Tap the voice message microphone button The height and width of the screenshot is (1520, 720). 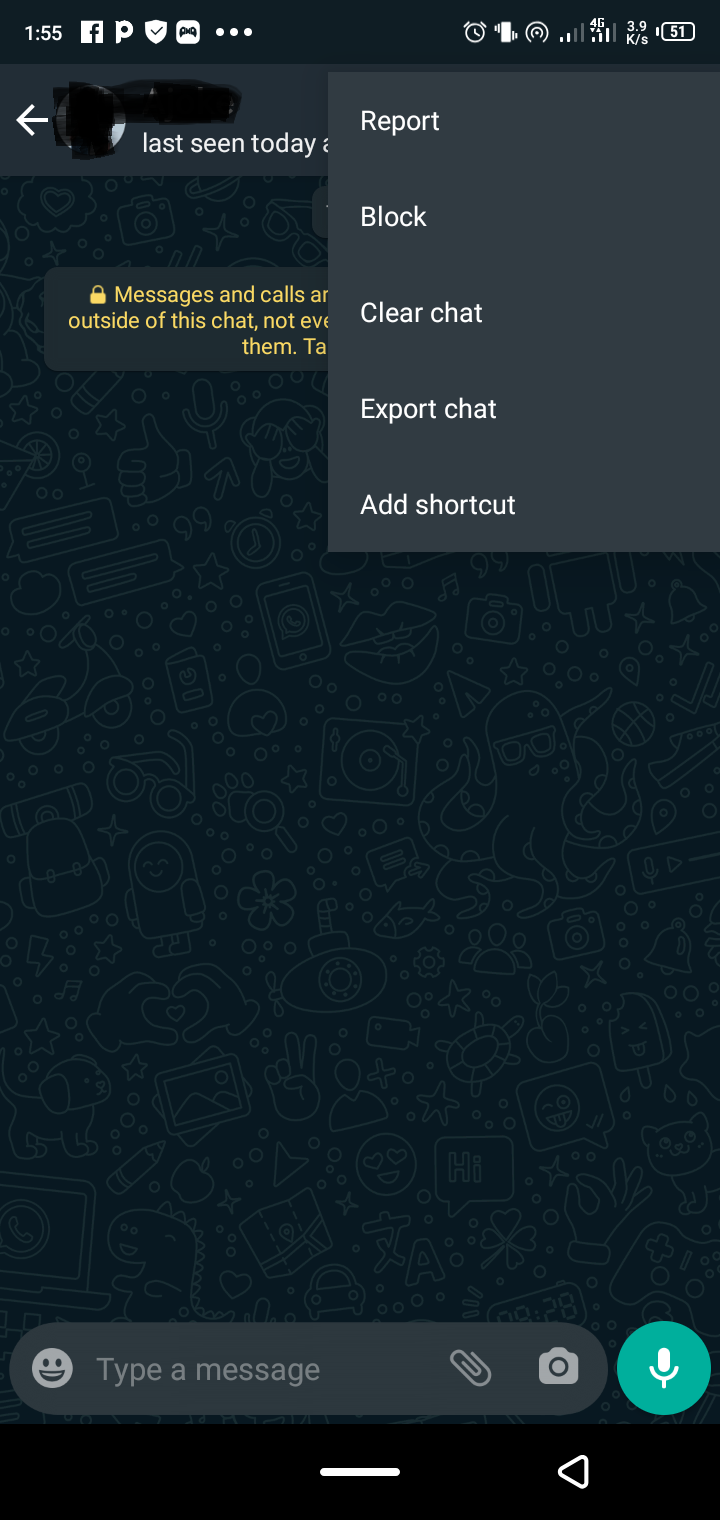click(664, 1368)
